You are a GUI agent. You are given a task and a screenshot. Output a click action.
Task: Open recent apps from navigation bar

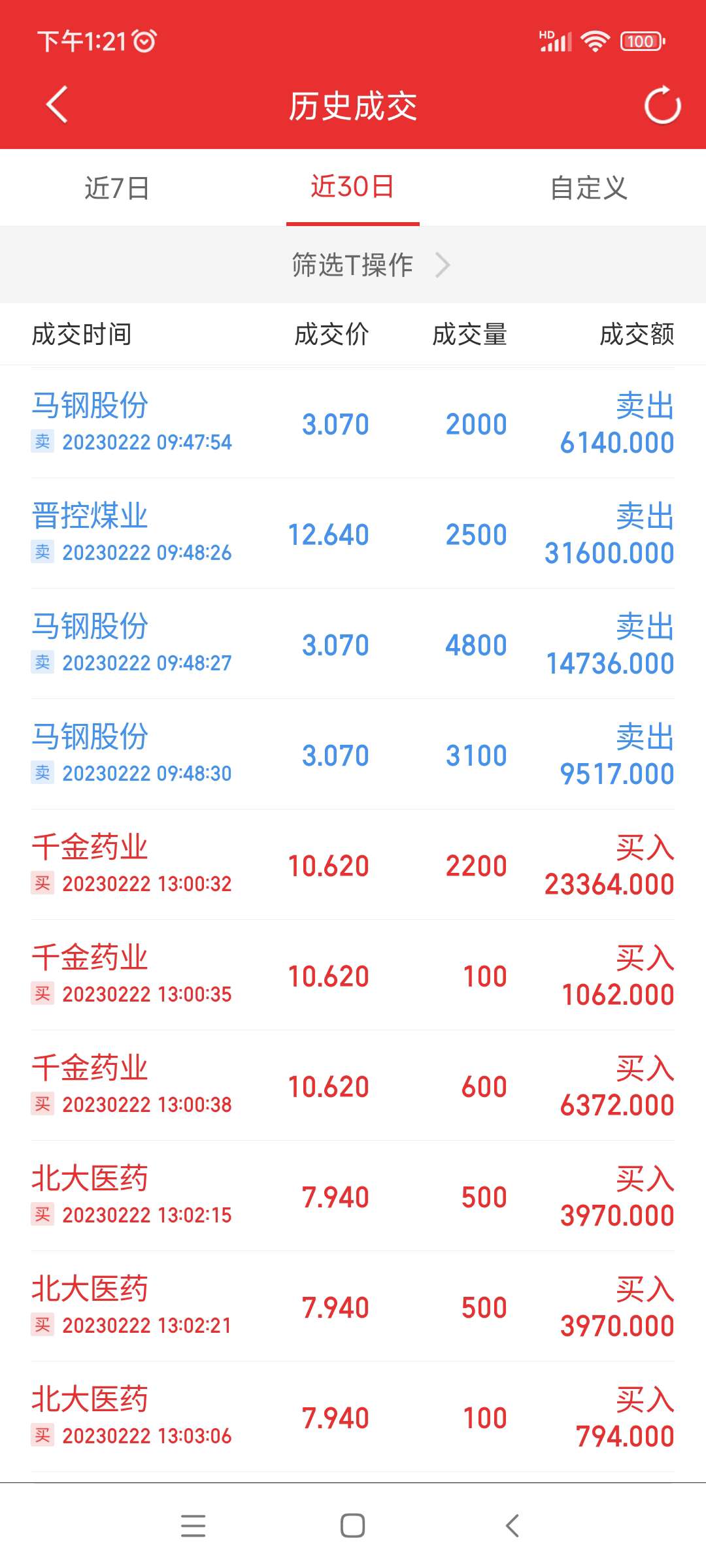[x=193, y=1526]
